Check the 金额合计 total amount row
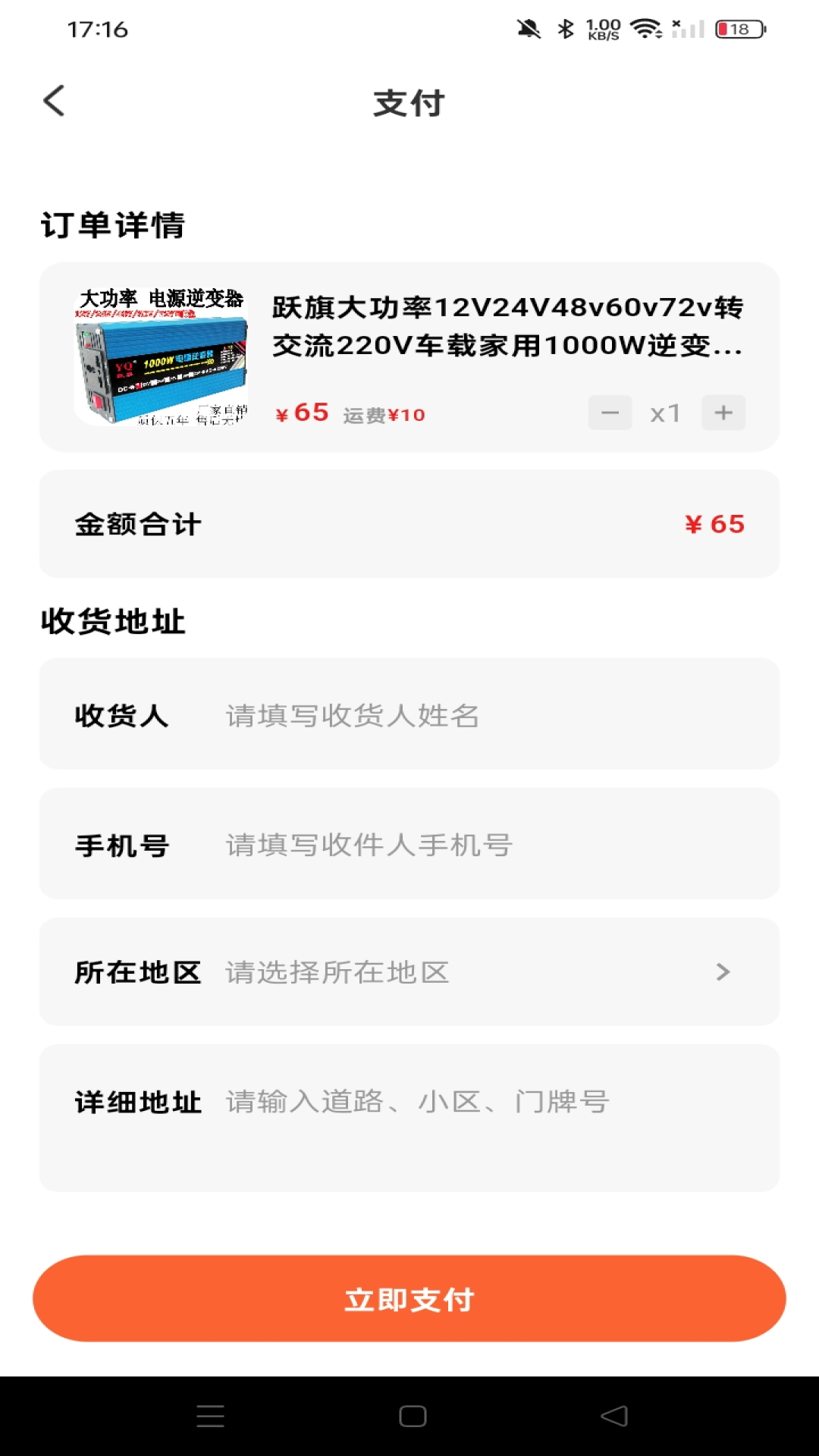The width and height of the screenshot is (819, 1456). pyautogui.click(x=409, y=524)
